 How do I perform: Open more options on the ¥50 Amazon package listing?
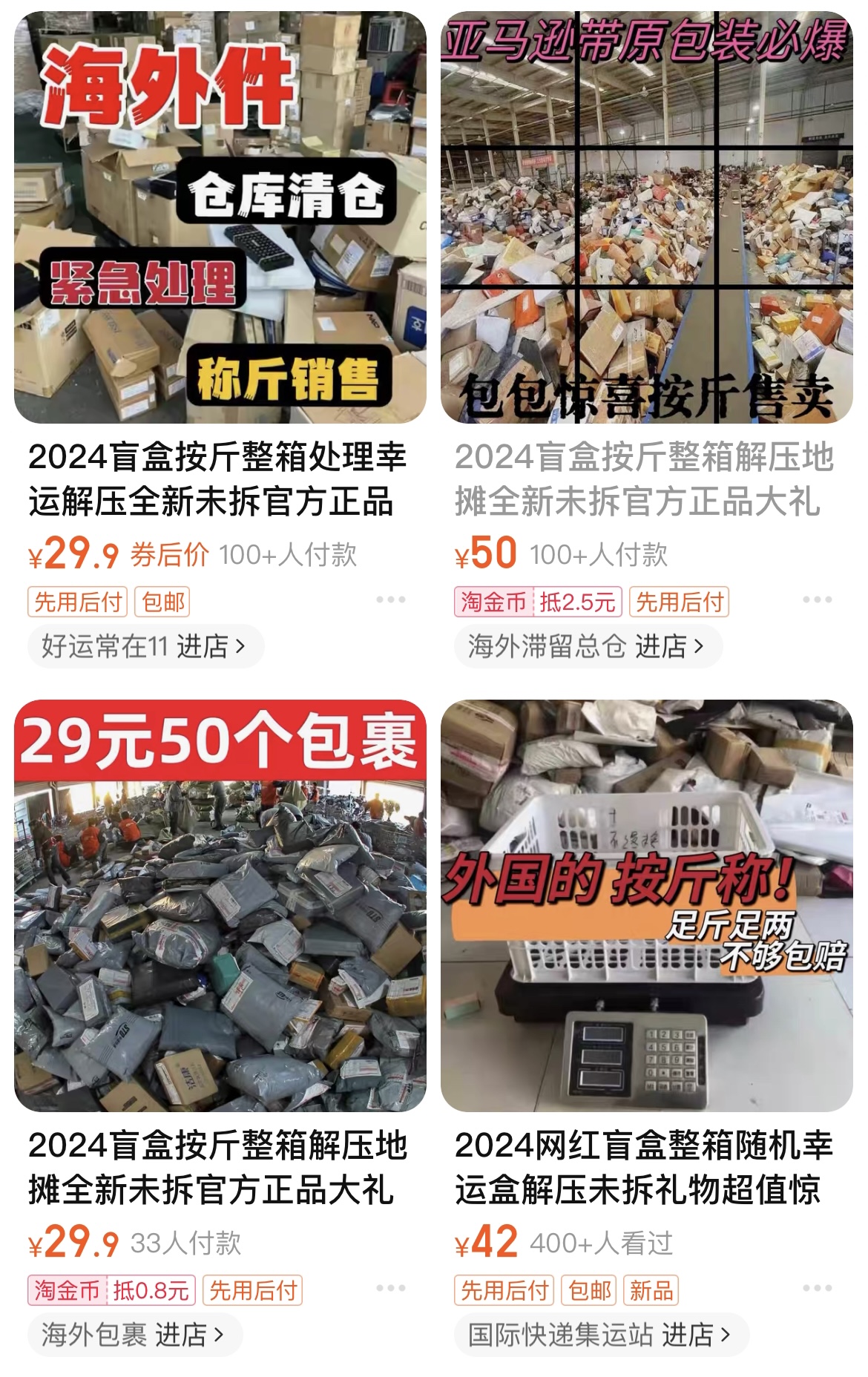point(816,602)
